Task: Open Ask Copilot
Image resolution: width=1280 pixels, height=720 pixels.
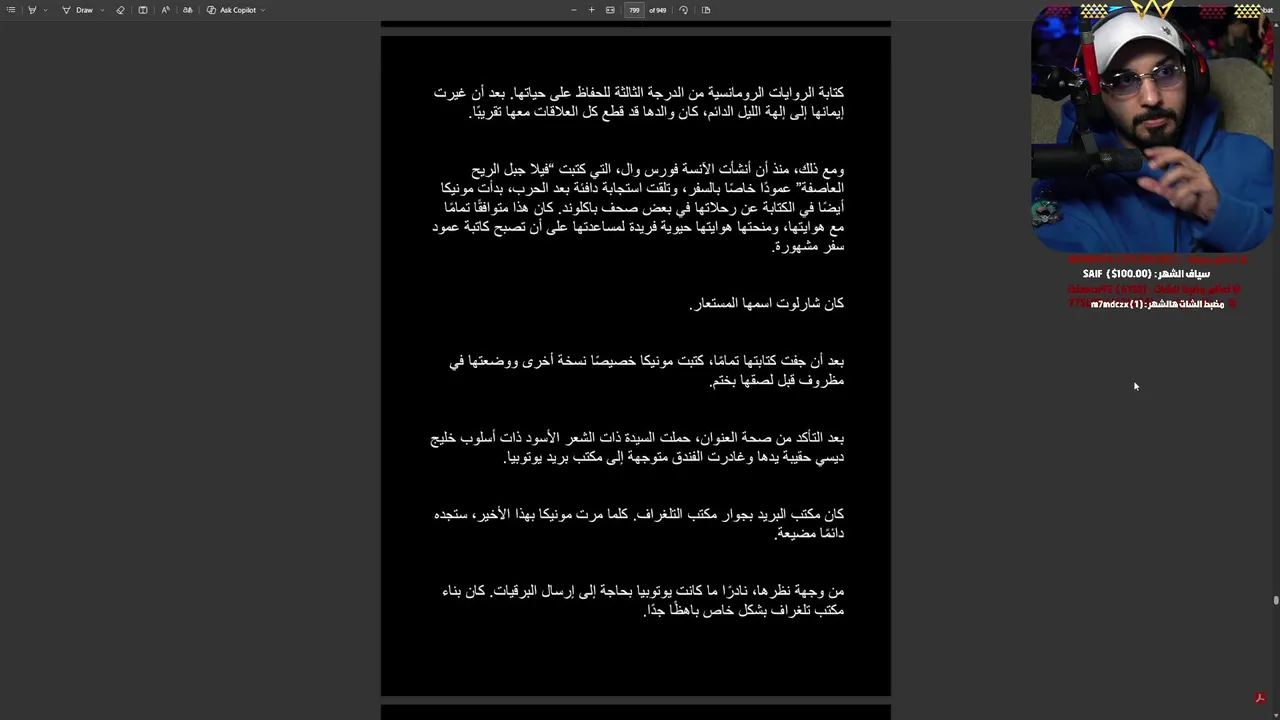Action: (x=232, y=10)
